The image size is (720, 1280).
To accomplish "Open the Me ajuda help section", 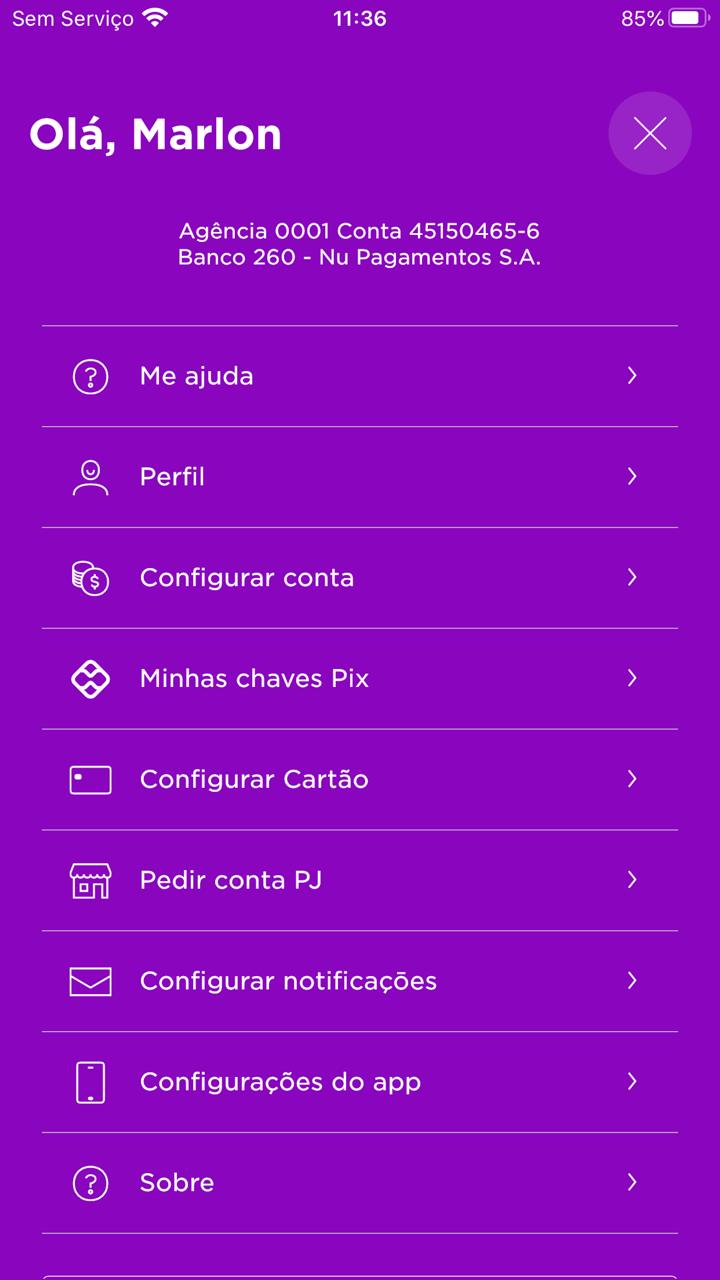I will click(360, 377).
